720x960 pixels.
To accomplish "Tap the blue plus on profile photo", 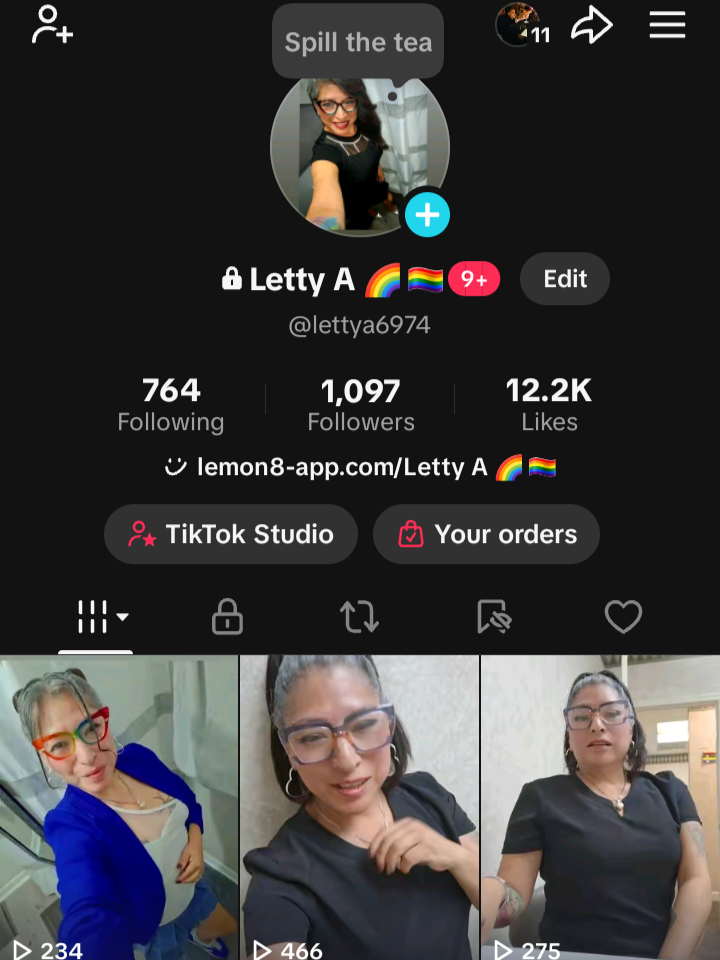I will pyautogui.click(x=427, y=214).
